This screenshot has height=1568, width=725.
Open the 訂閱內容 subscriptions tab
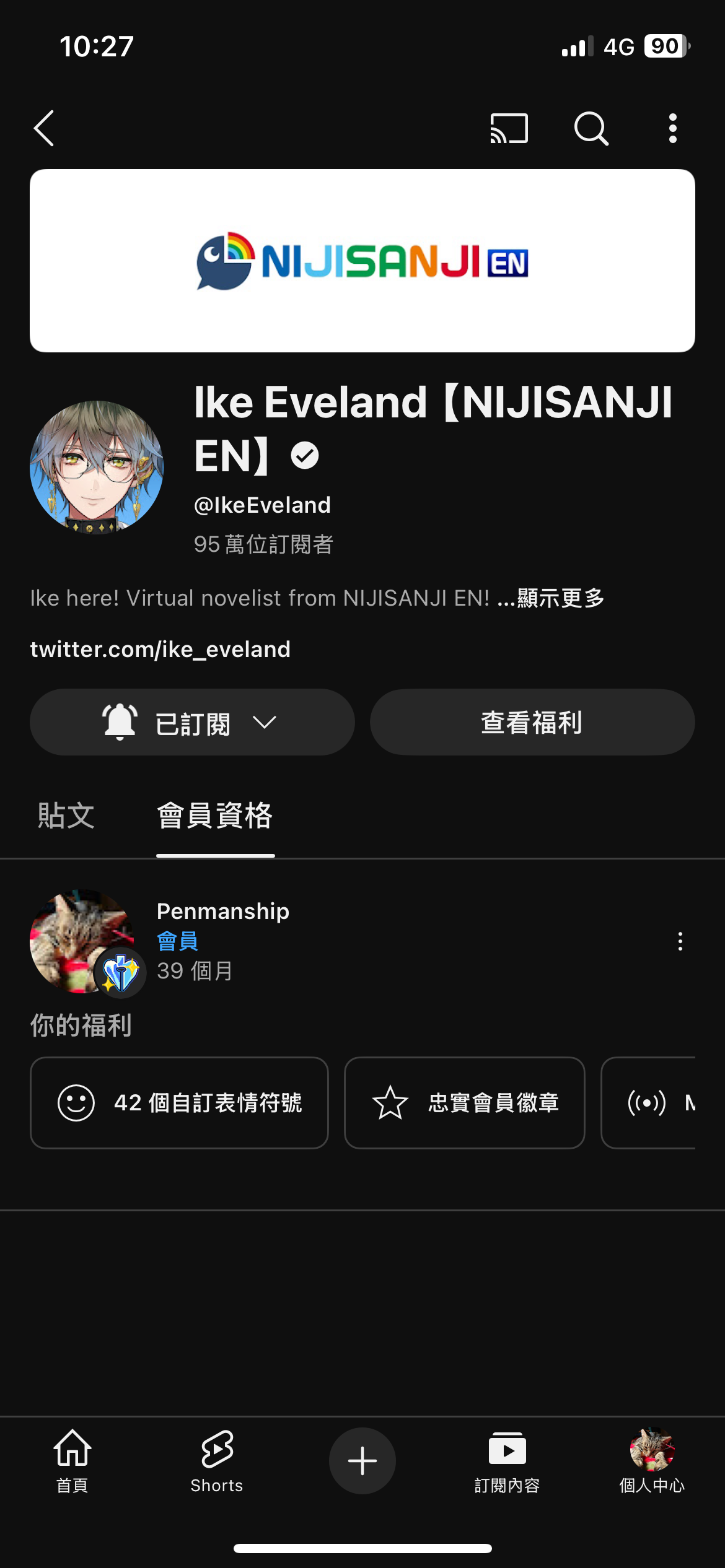[x=507, y=1461]
